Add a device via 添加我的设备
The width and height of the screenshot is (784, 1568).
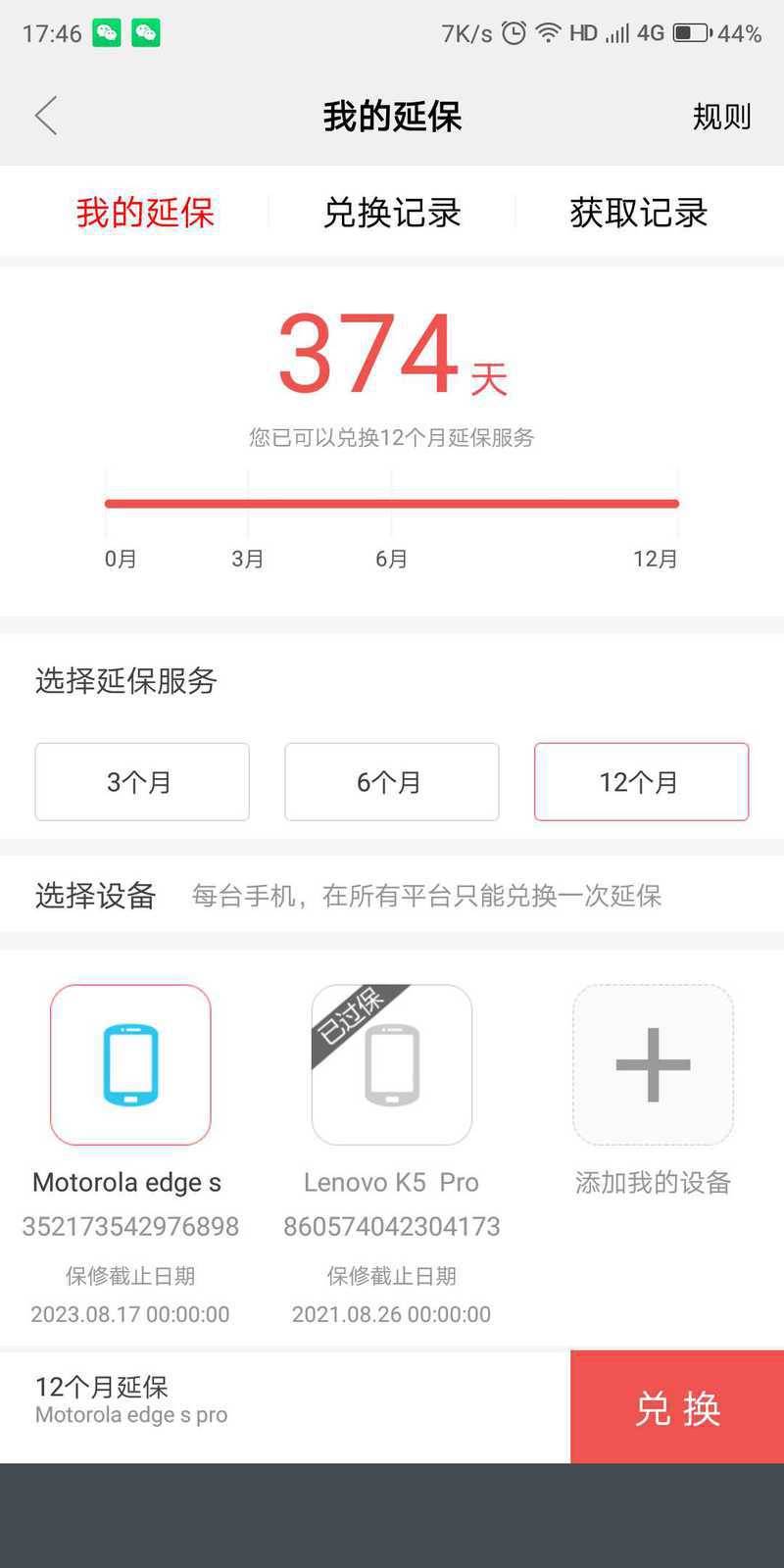[654, 1065]
